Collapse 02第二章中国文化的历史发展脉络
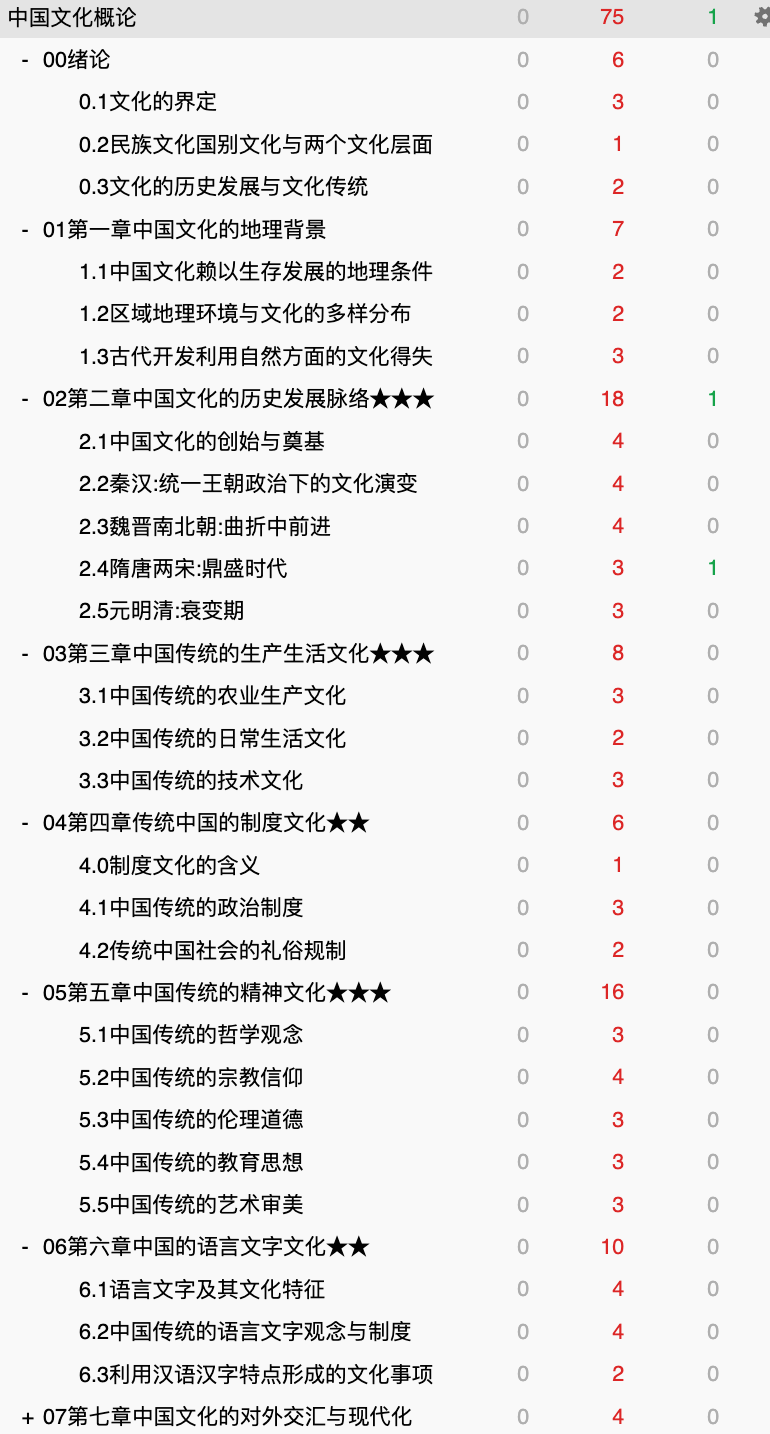This screenshot has width=770, height=1434. (x=26, y=399)
